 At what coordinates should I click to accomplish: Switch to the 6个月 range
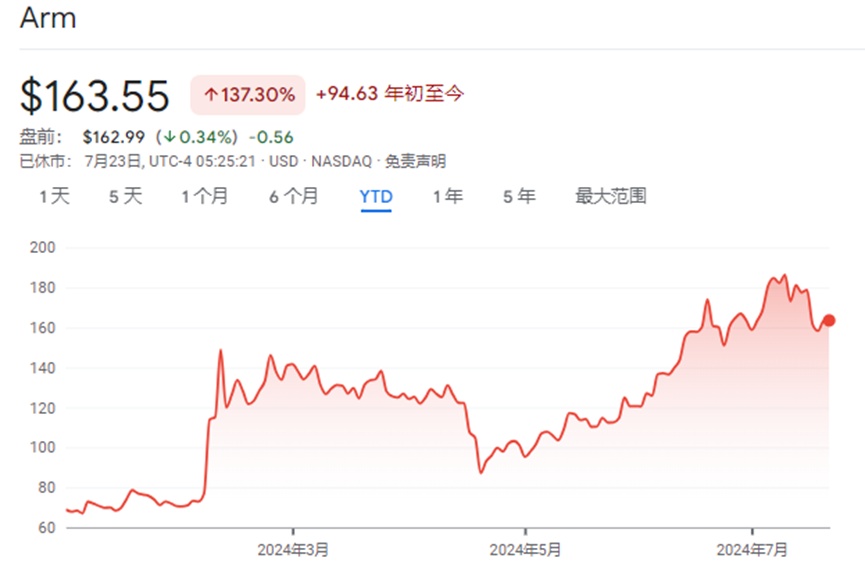point(293,196)
